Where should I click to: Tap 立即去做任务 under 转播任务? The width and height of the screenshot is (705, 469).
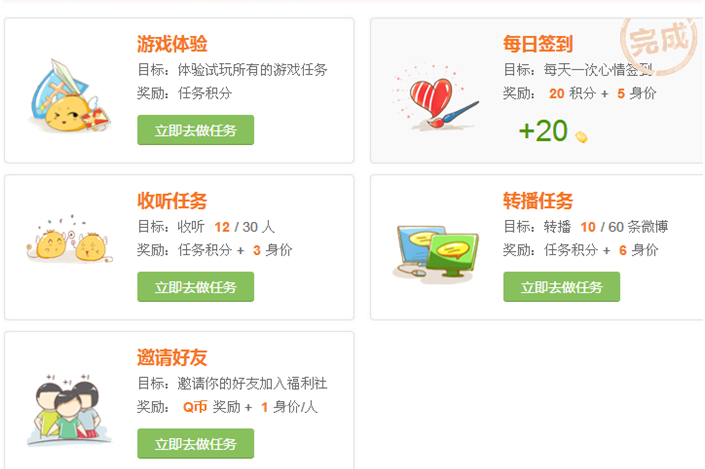pyautogui.click(x=561, y=287)
